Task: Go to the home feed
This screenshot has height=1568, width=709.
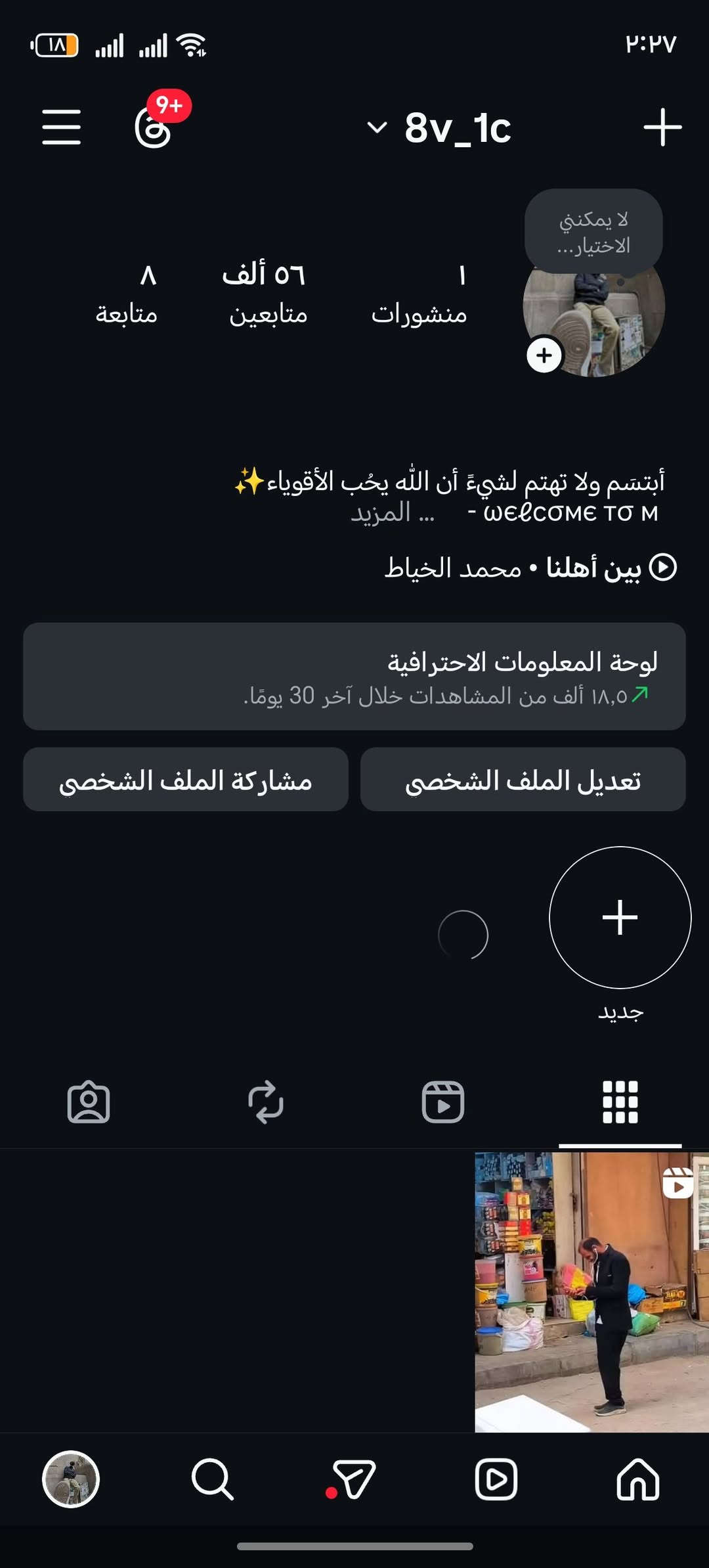Action: pos(638,1480)
